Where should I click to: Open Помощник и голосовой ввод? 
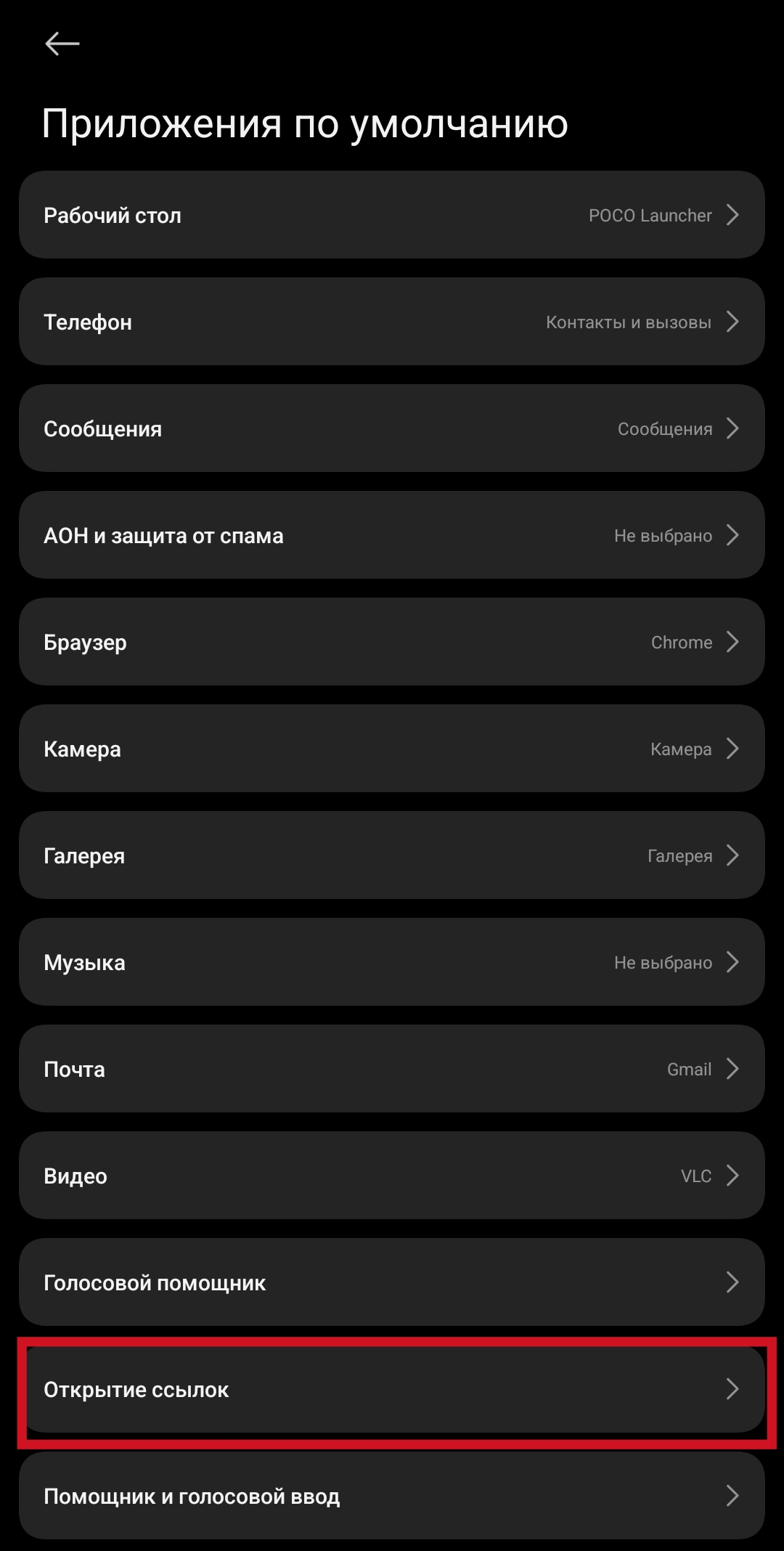[x=392, y=1496]
